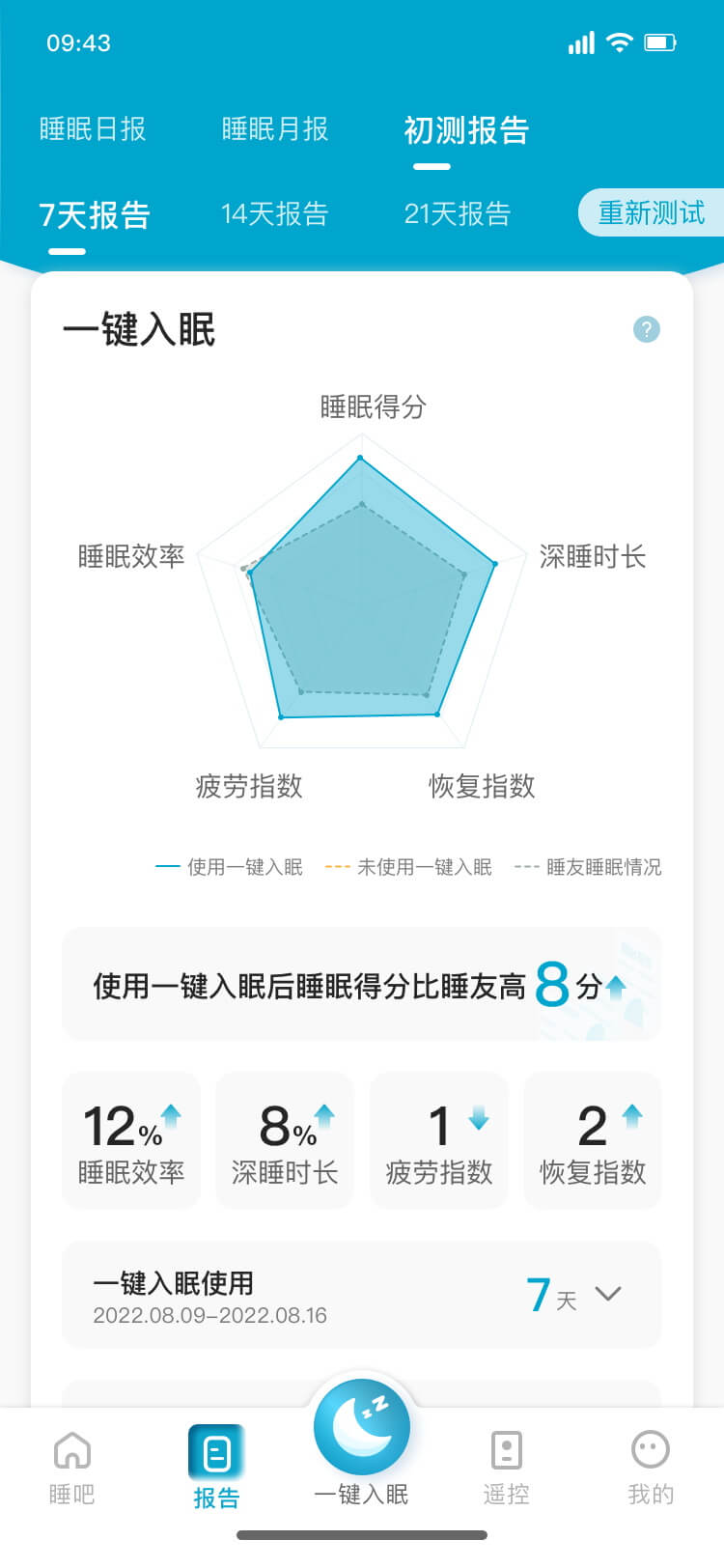This screenshot has width=724, height=1568.
Task: View the 14天报告 tab
Action: coord(275,214)
